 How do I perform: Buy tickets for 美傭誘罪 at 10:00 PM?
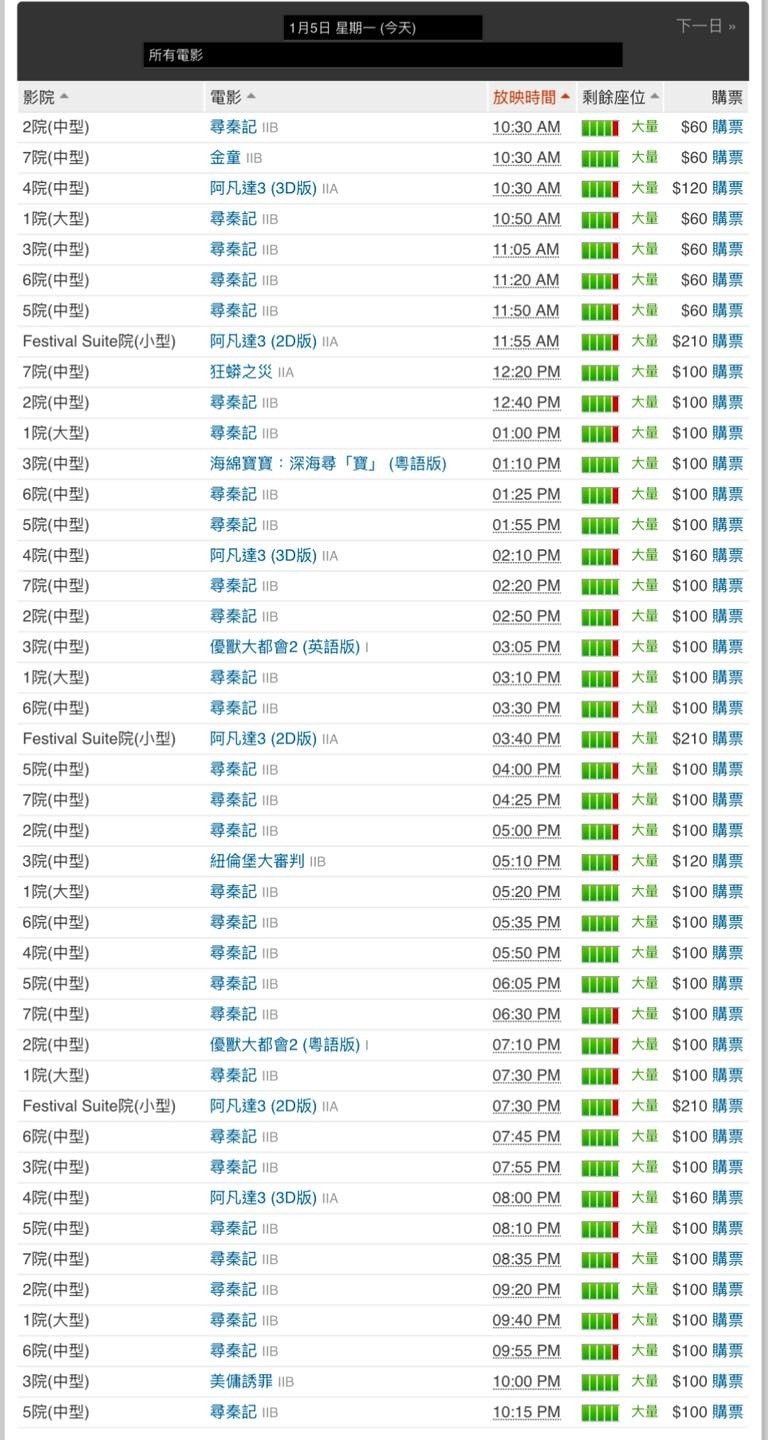(727, 1381)
